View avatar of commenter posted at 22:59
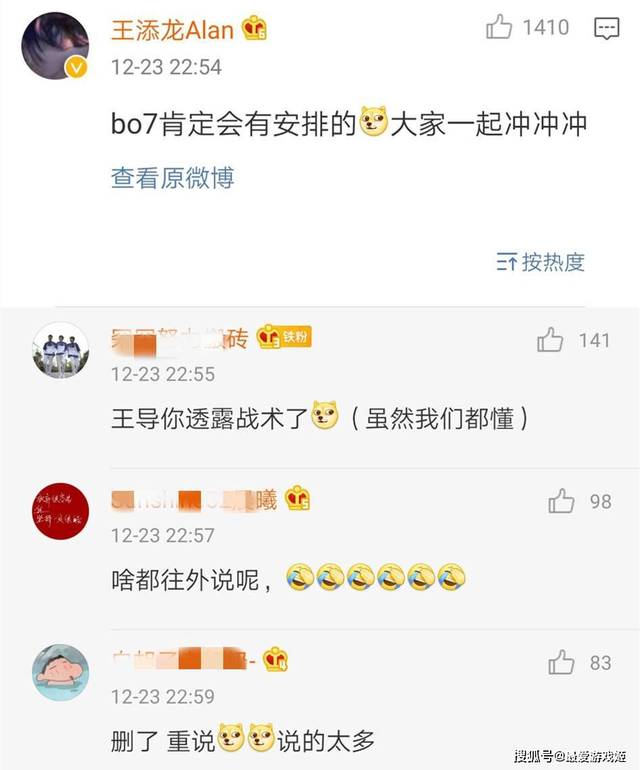This screenshot has height=770, width=640. [60, 671]
